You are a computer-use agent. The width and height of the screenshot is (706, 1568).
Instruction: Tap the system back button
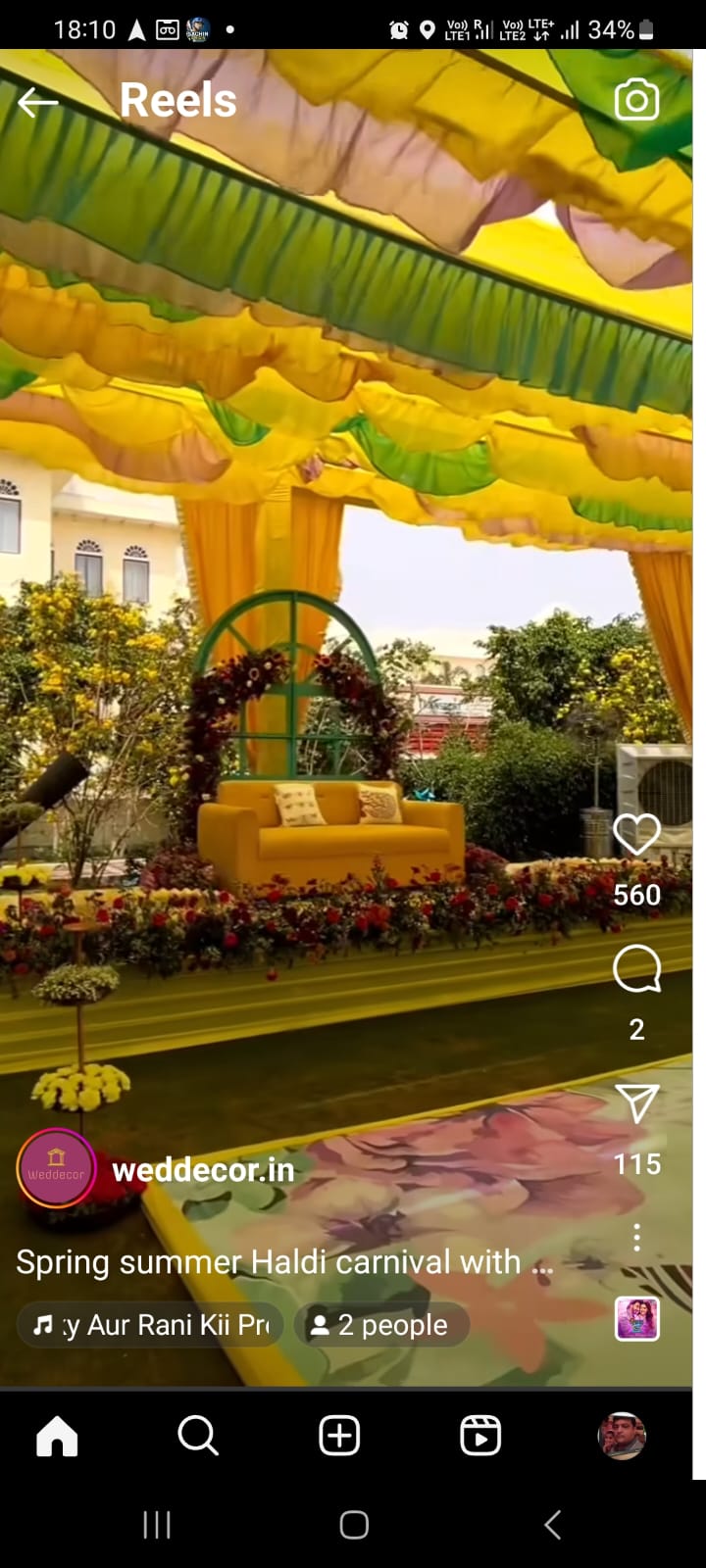click(552, 1525)
